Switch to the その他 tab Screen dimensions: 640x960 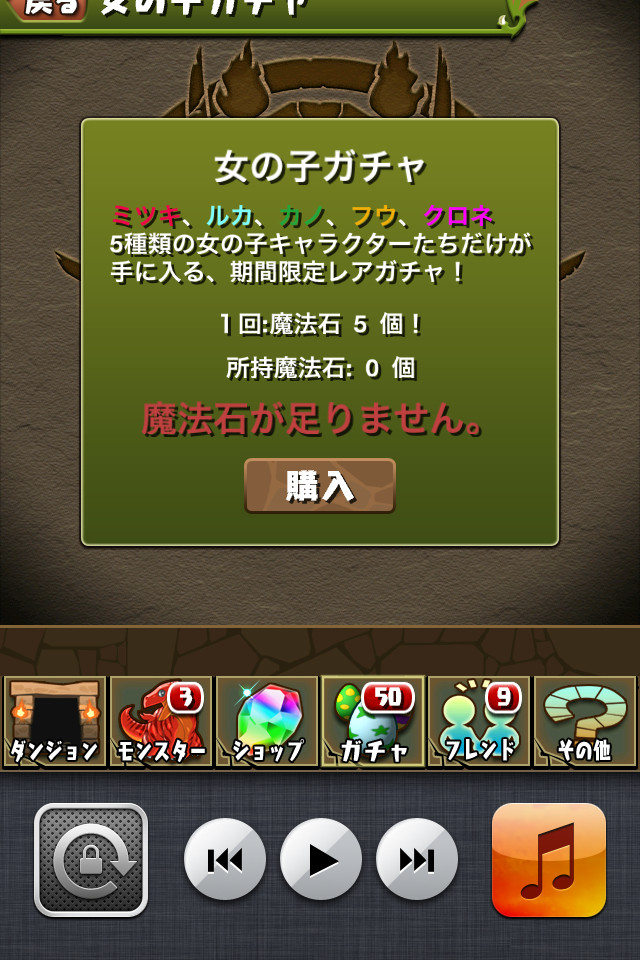585,721
